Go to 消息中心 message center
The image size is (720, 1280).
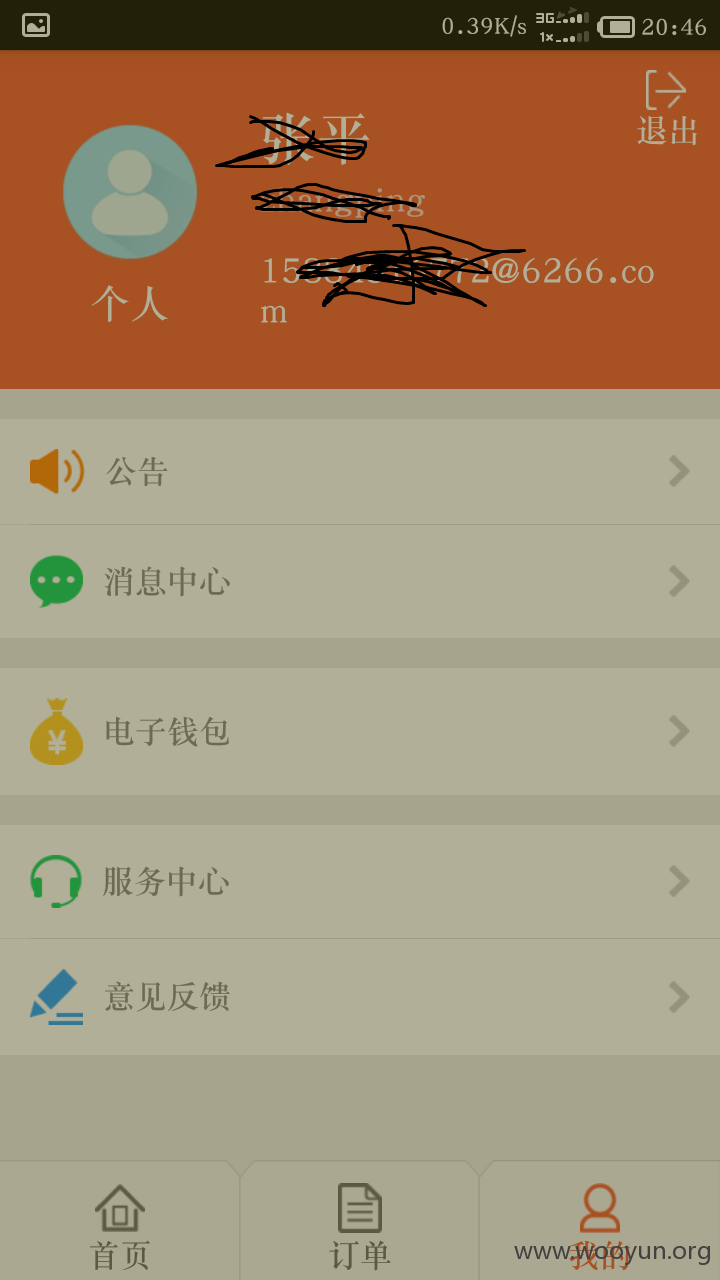point(360,581)
